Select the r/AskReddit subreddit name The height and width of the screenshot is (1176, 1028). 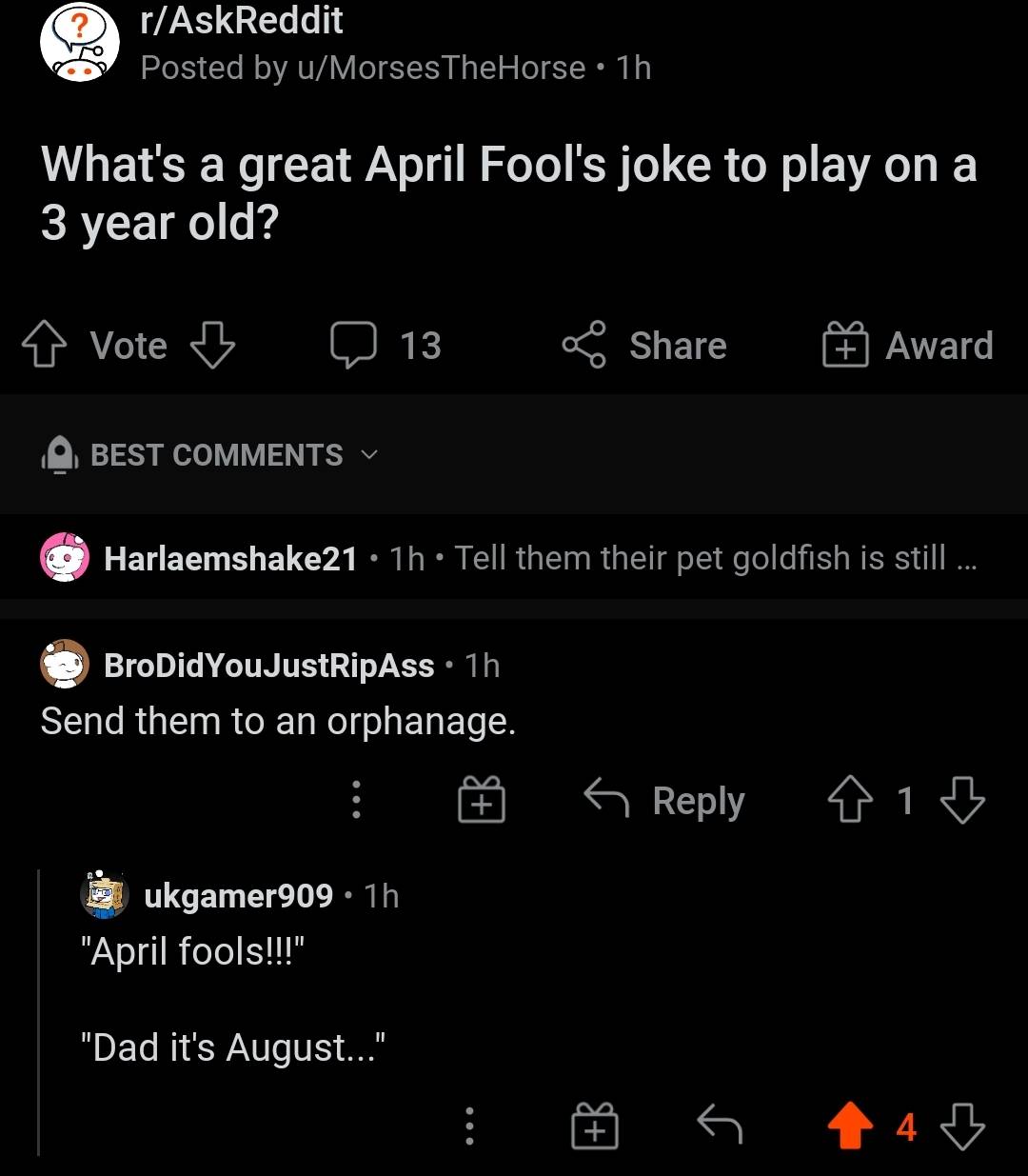click(x=240, y=20)
